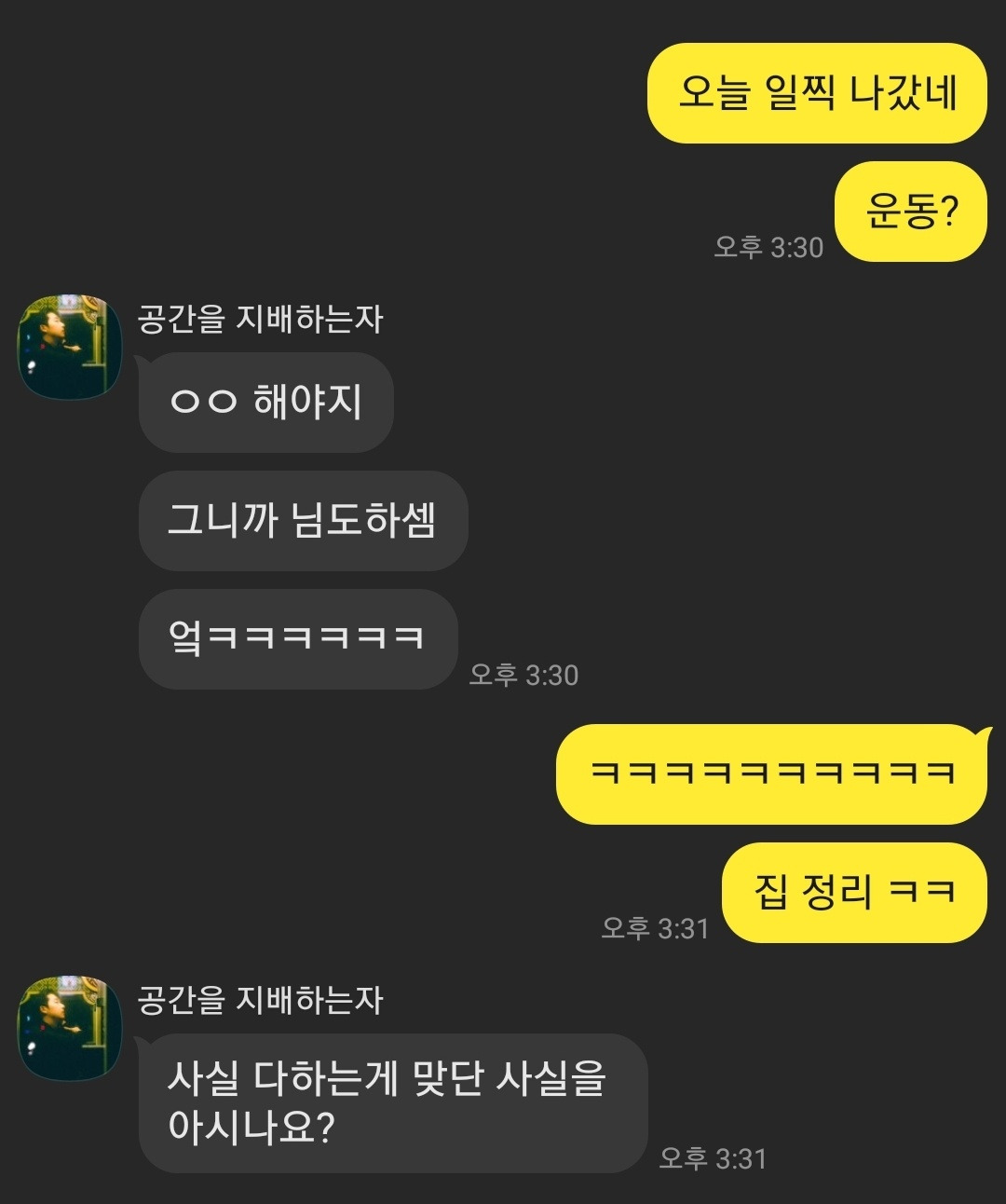Open profile via top avatar of 공간을 지배하는자
Viewport: 1006px width, 1204px height.
(69, 345)
